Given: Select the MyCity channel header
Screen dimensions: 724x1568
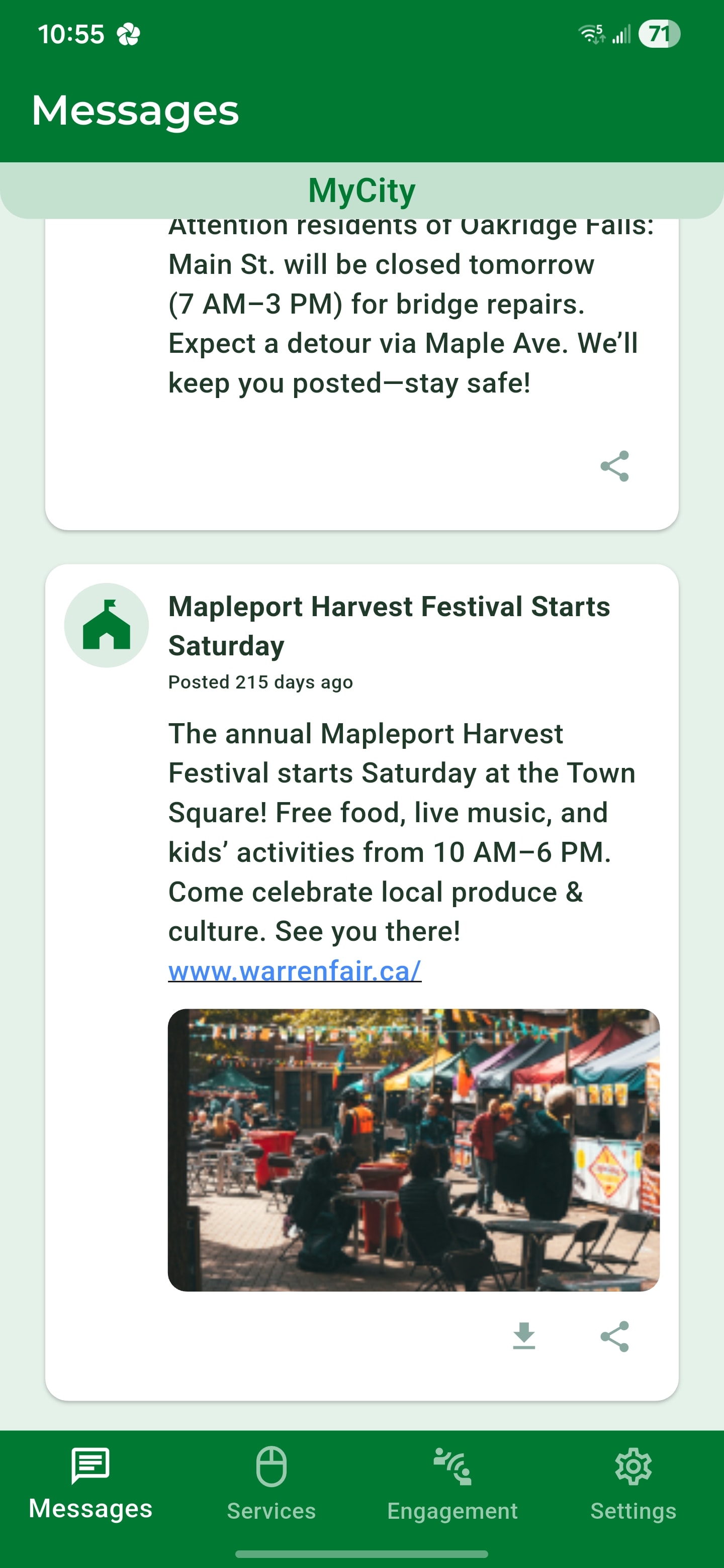Looking at the screenshot, I should tap(361, 189).
